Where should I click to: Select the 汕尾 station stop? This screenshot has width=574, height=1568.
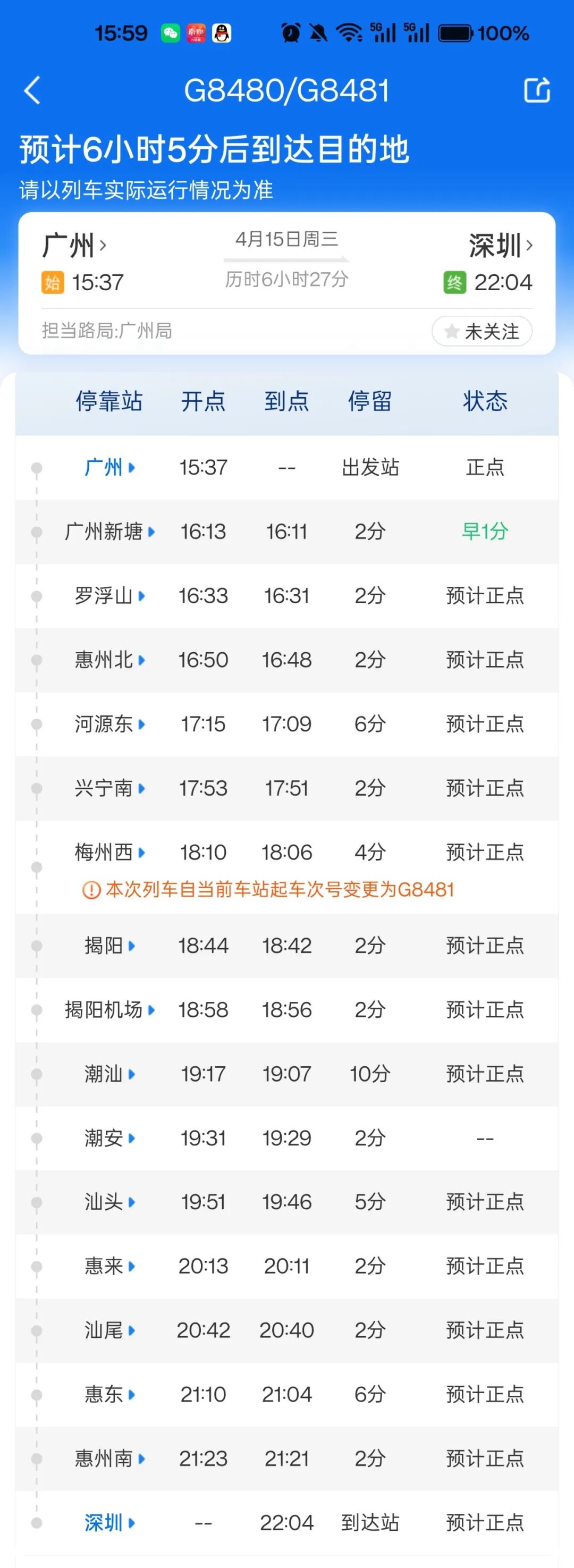click(109, 1330)
